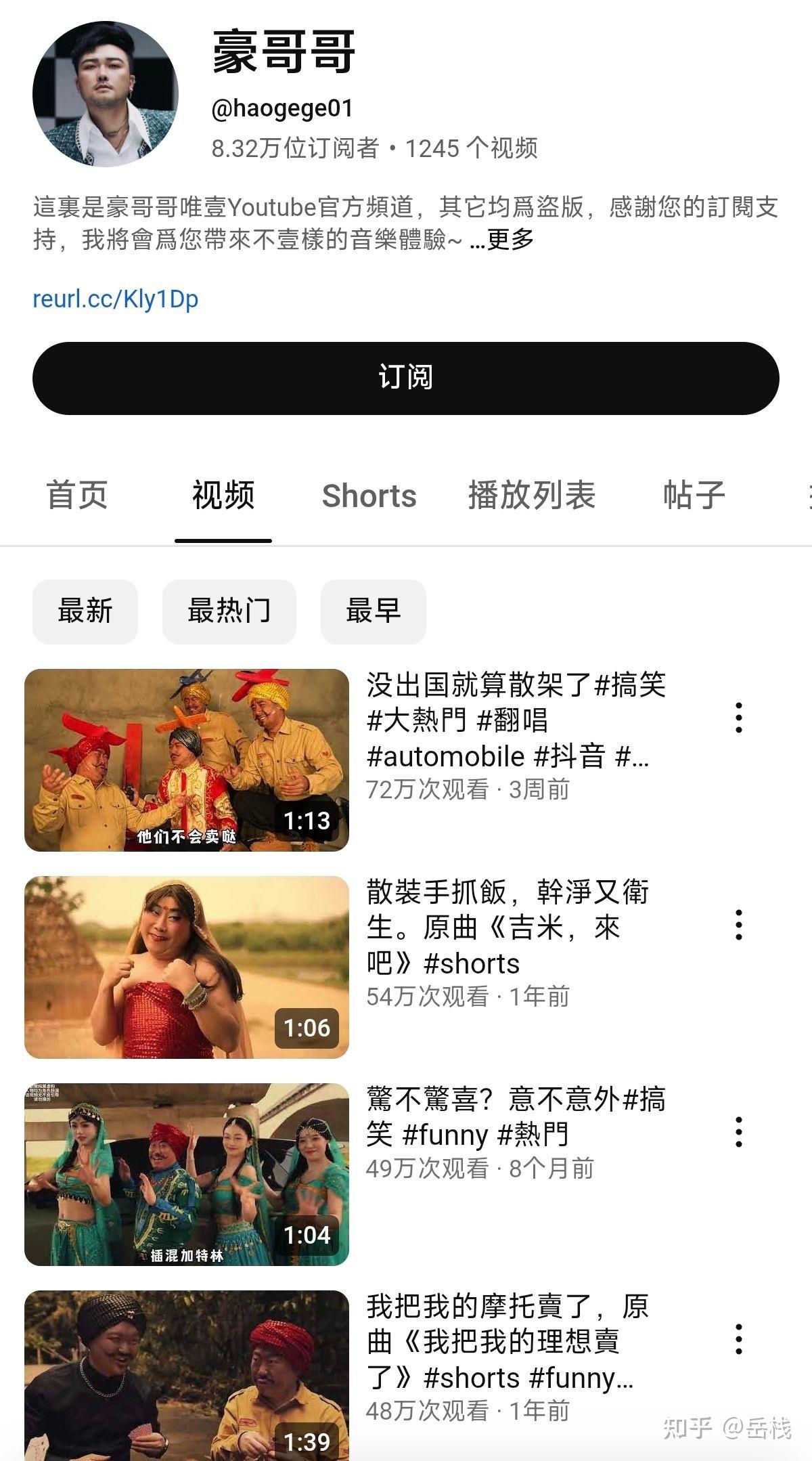Screen dimensions: 812x1461
Task: Play the 我把我的摩托賣了 video
Action: (x=187, y=1376)
